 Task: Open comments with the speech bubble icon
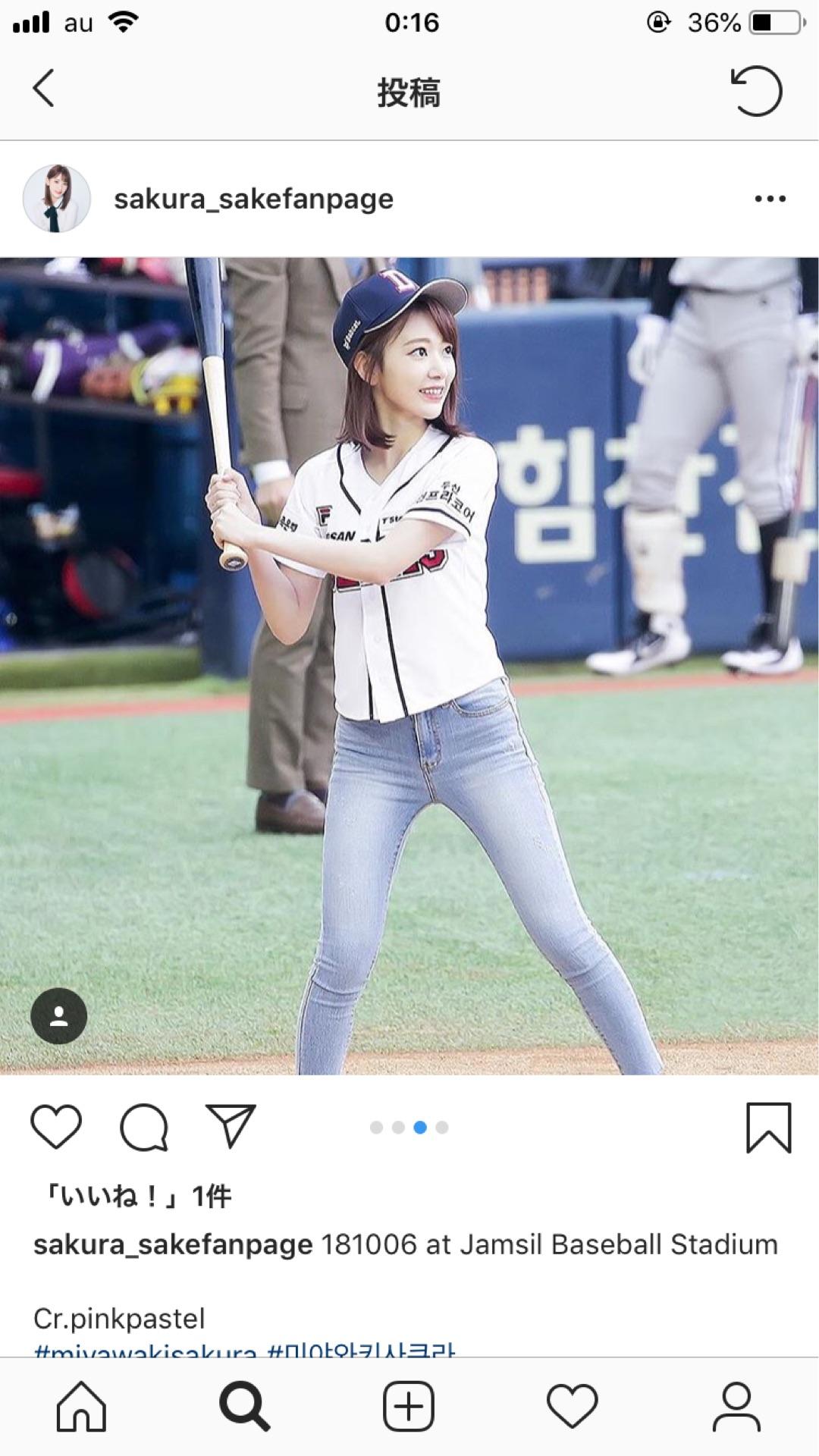(143, 1128)
